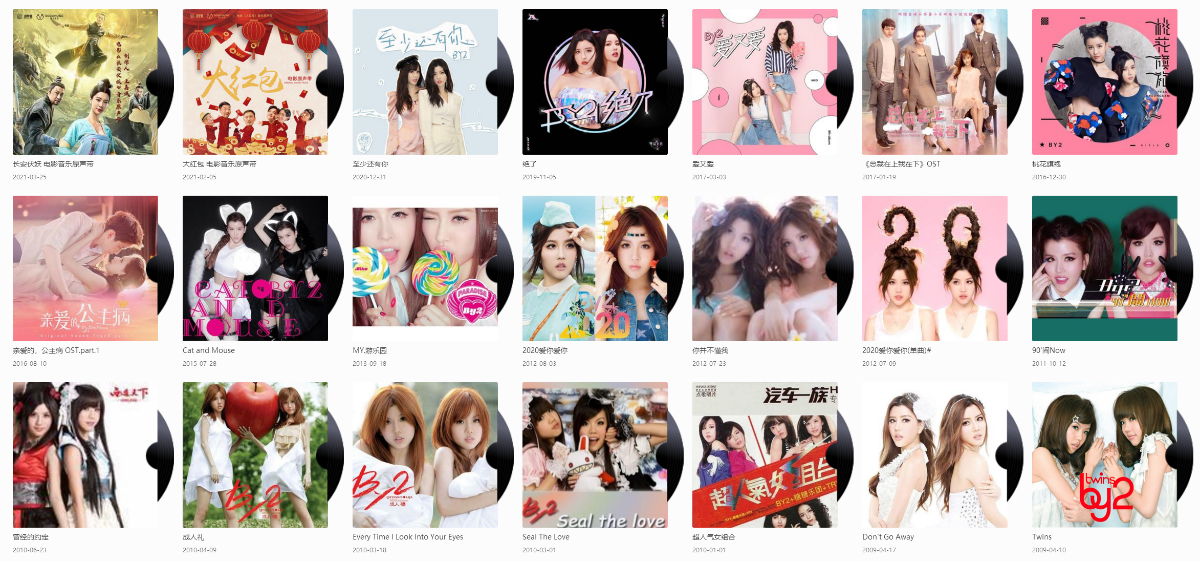The image size is (1200, 561).
Task: Open the 亲爱的，公主病 OST.part.1 album
Action: [85, 268]
